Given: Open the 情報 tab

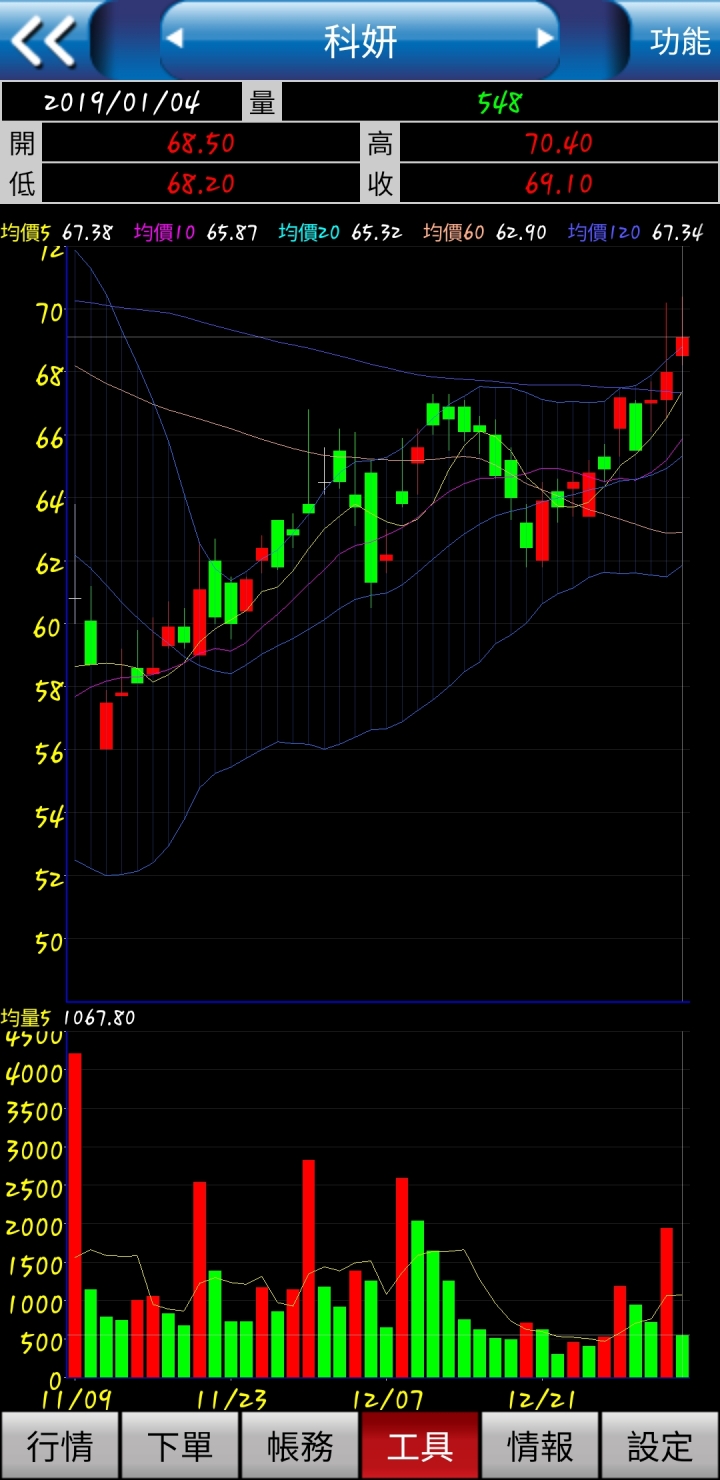Looking at the screenshot, I should (x=540, y=1445).
